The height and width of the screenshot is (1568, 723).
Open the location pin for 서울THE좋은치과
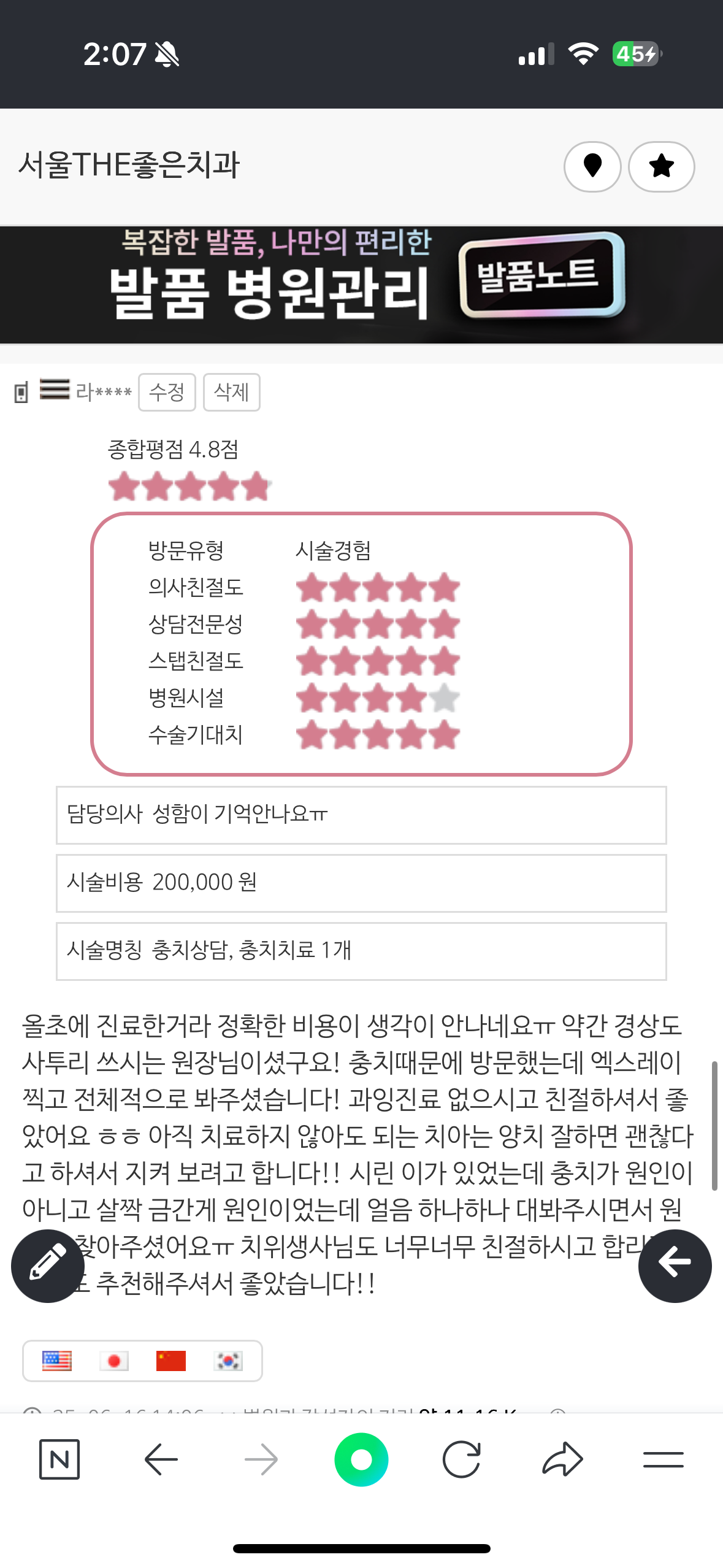coord(592,166)
